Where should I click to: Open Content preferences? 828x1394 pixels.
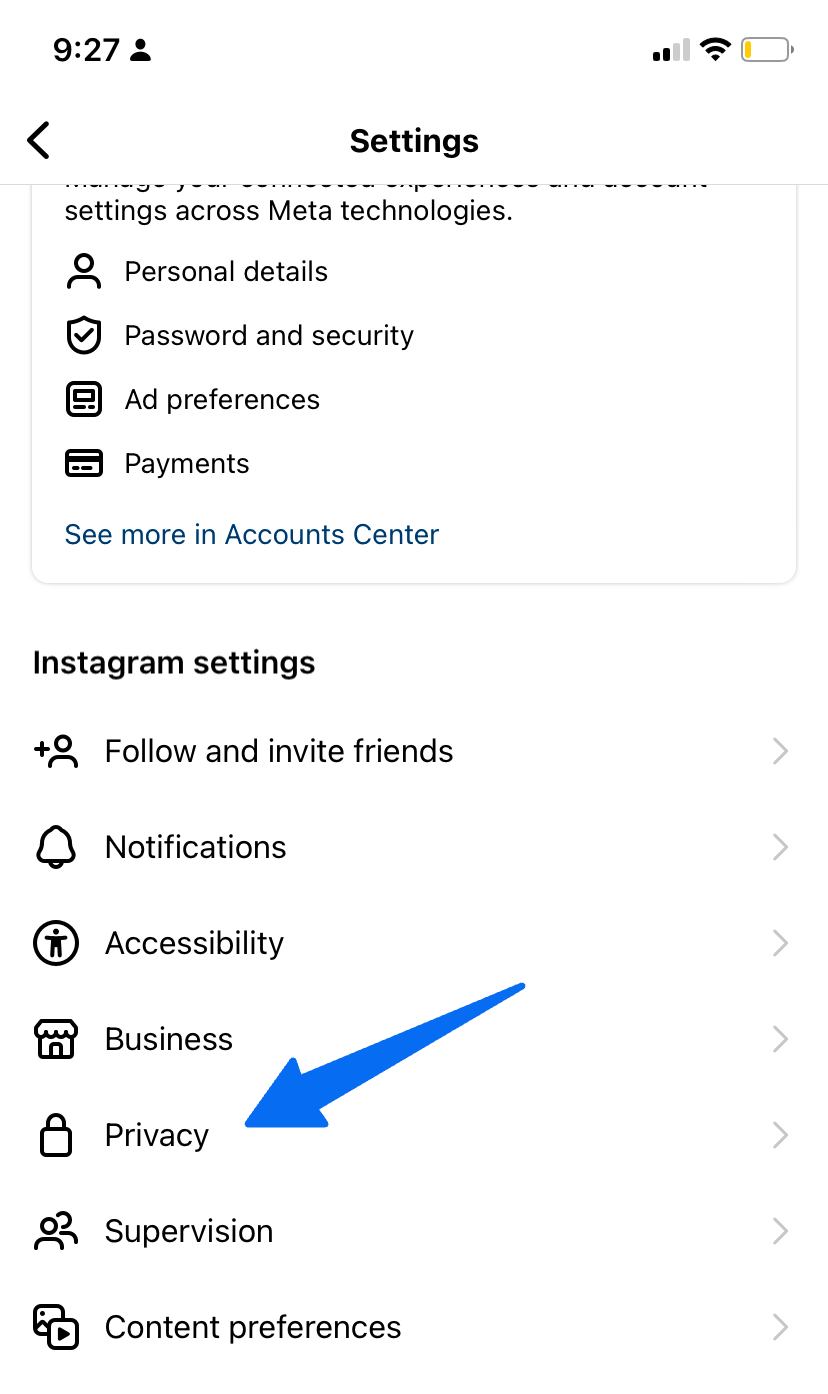414,1327
